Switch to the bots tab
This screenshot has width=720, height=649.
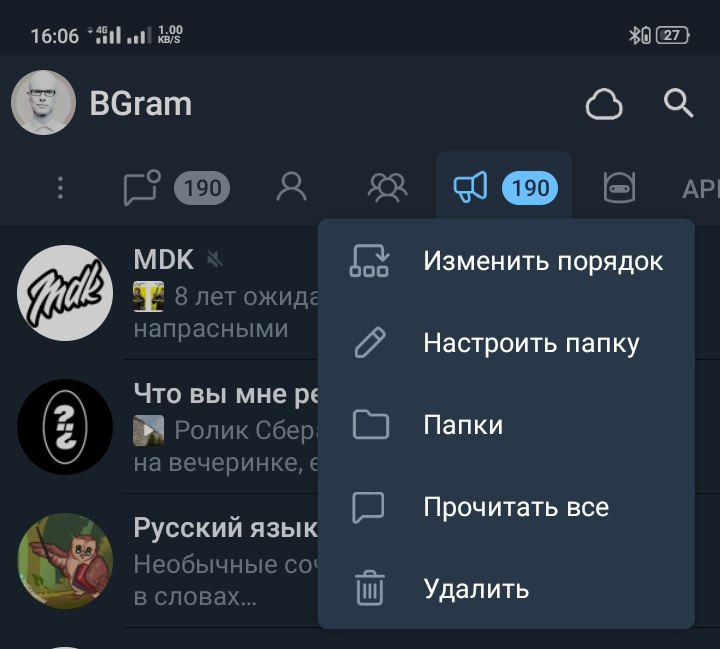pos(619,187)
